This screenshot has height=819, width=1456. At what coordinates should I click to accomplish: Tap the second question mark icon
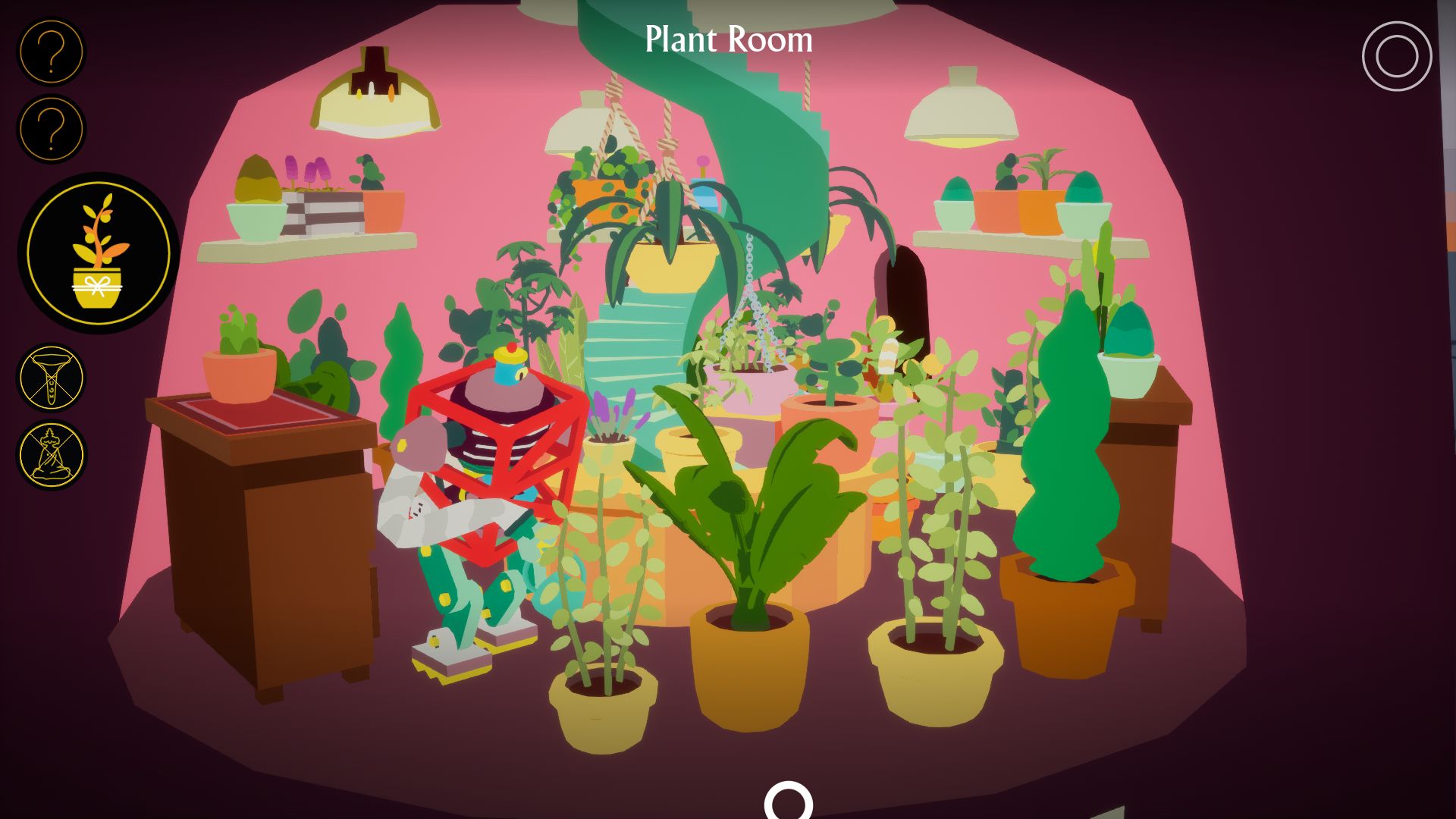(x=51, y=129)
